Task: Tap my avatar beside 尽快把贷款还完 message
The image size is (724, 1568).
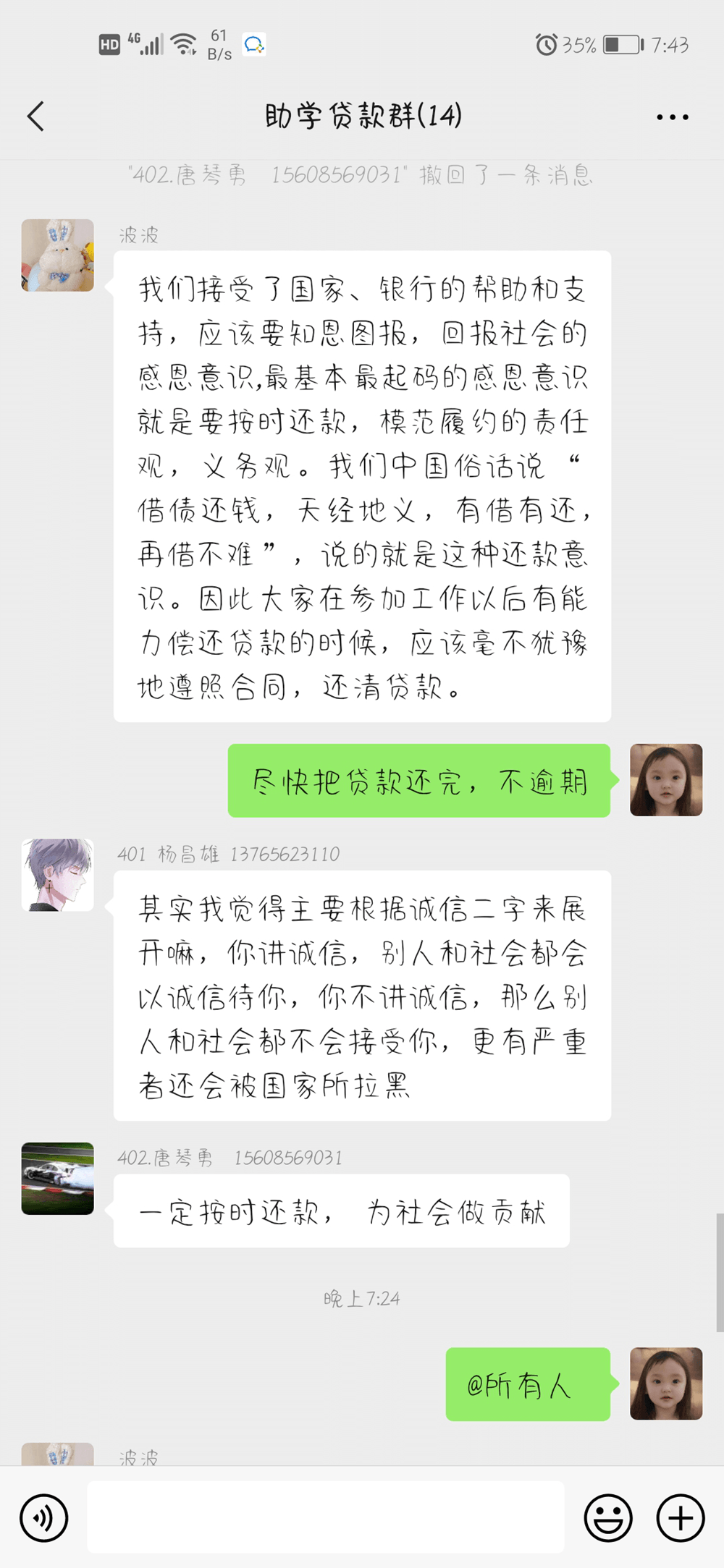Action: pyautogui.click(x=666, y=780)
